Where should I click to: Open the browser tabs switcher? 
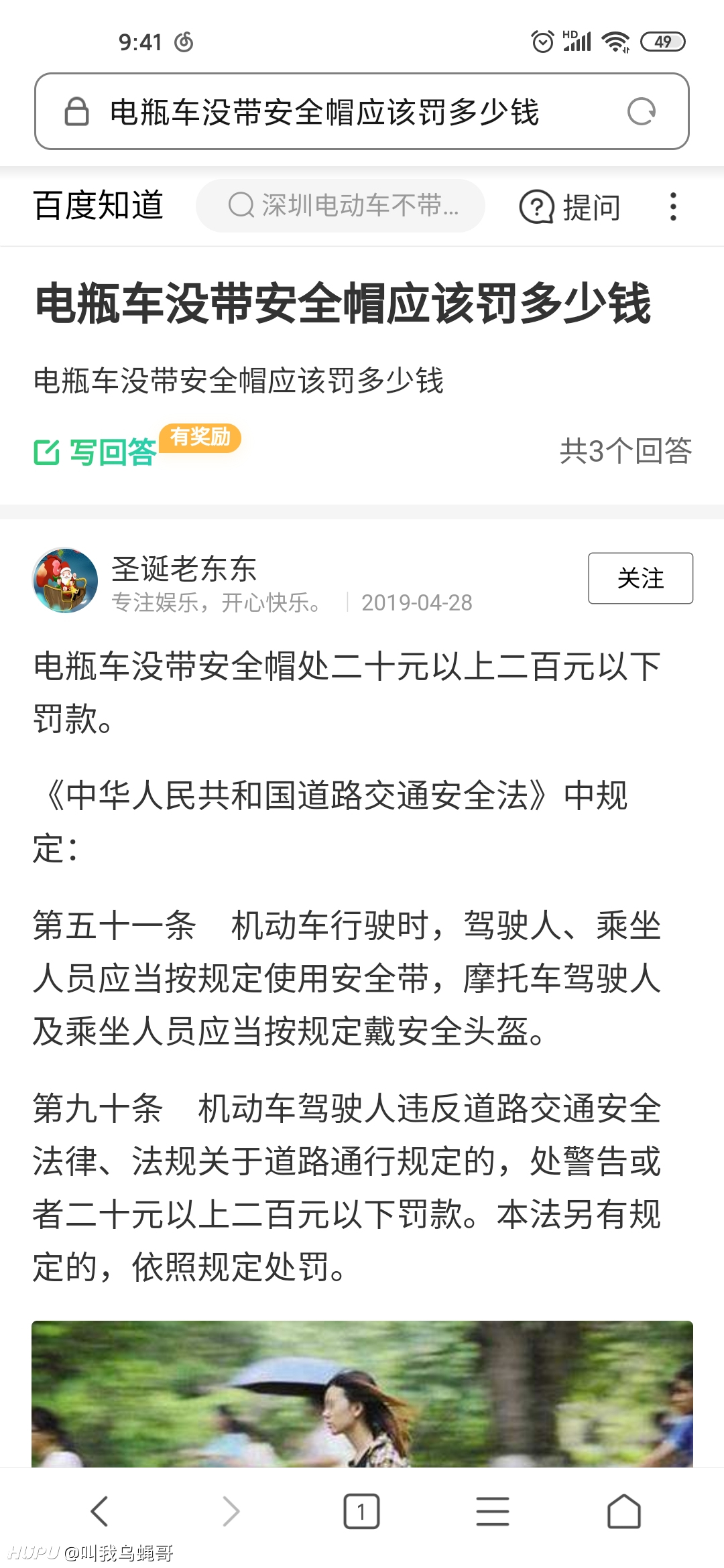(x=361, y=1512)
